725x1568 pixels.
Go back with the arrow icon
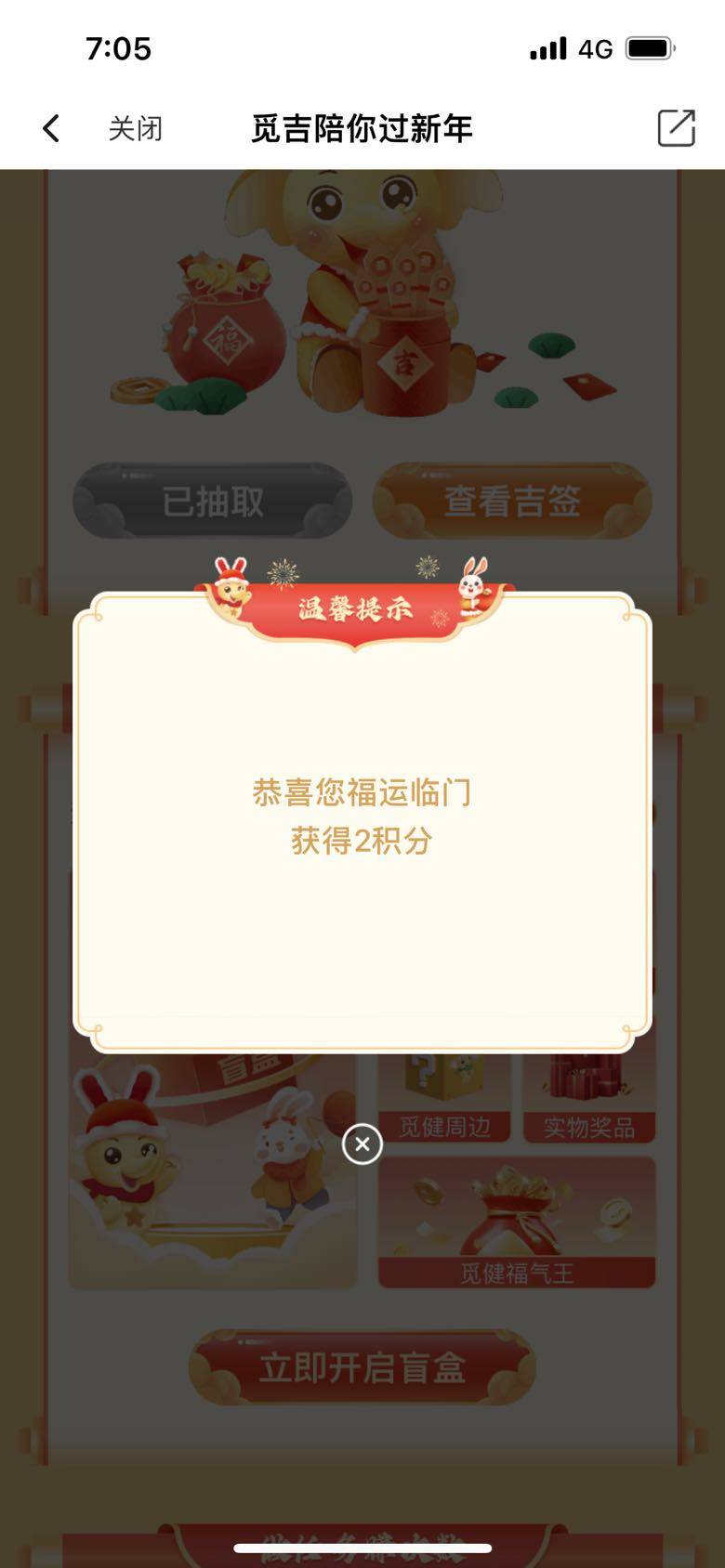[52, 128]
